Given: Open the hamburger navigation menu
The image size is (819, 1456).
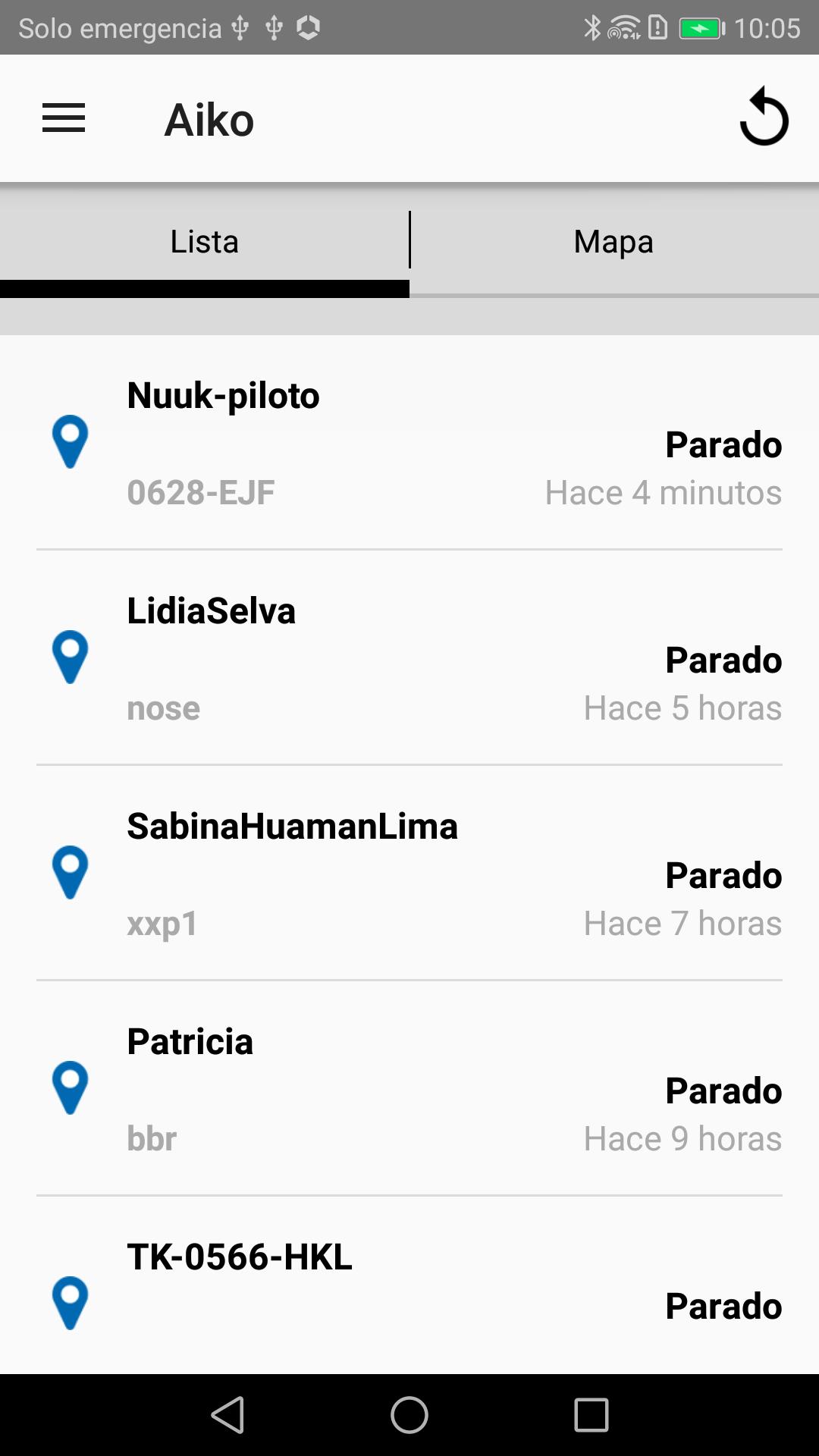Looking at the screenshot, I should [64, 118].
